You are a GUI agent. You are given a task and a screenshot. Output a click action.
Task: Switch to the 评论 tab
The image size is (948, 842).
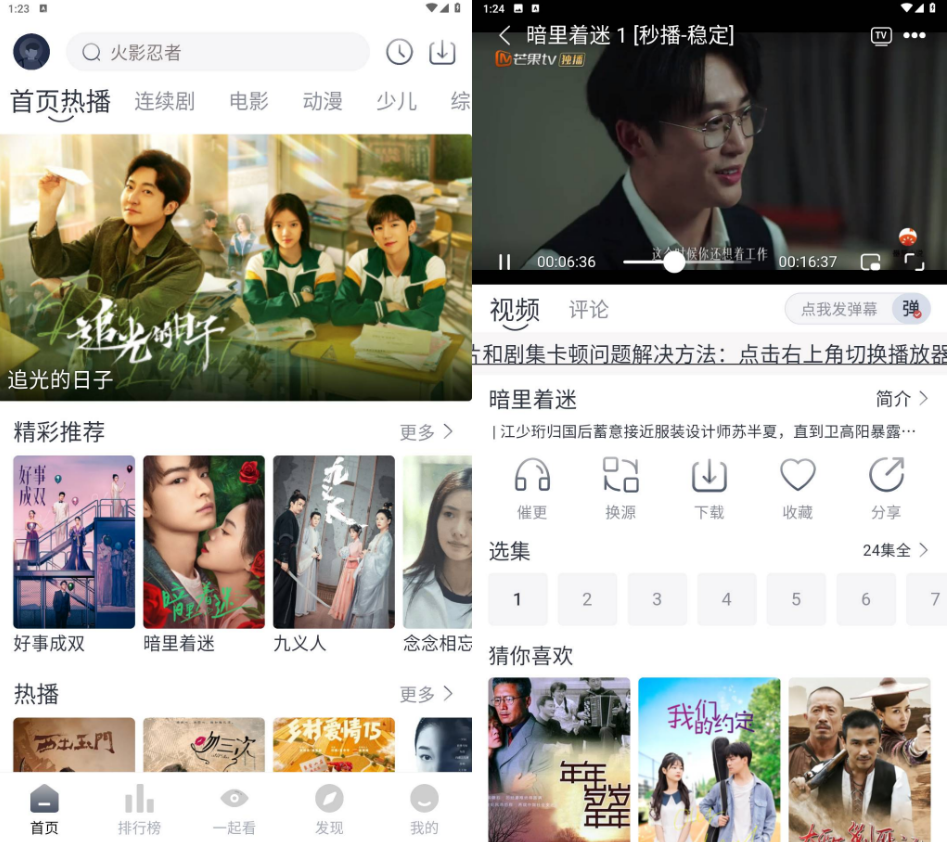coord(588,310)
